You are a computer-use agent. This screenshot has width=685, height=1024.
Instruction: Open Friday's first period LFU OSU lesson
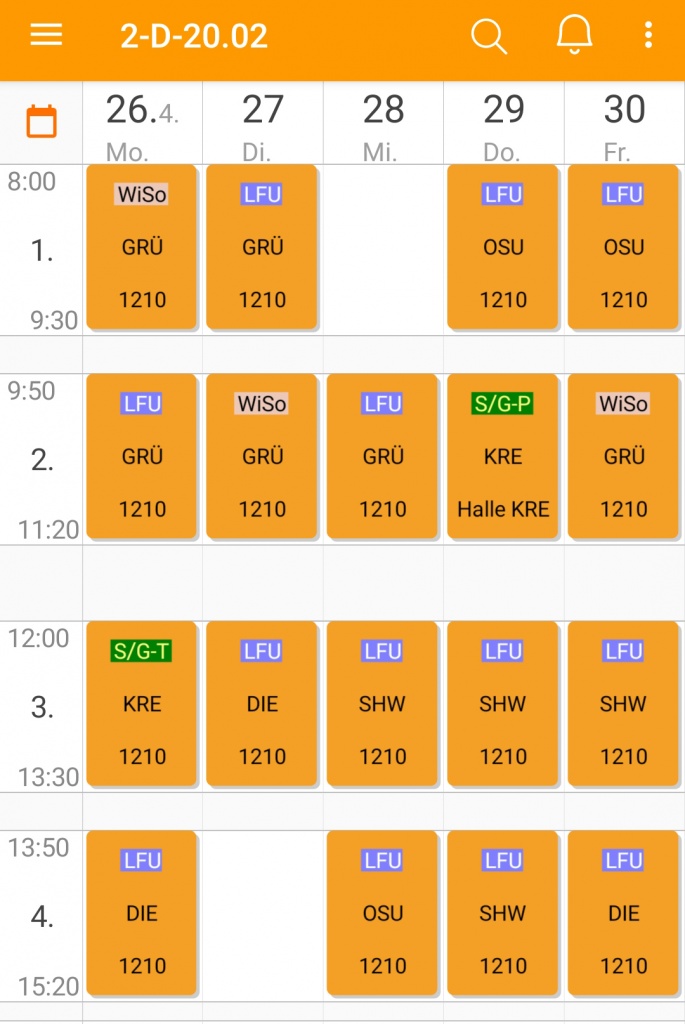pos(624,247)
